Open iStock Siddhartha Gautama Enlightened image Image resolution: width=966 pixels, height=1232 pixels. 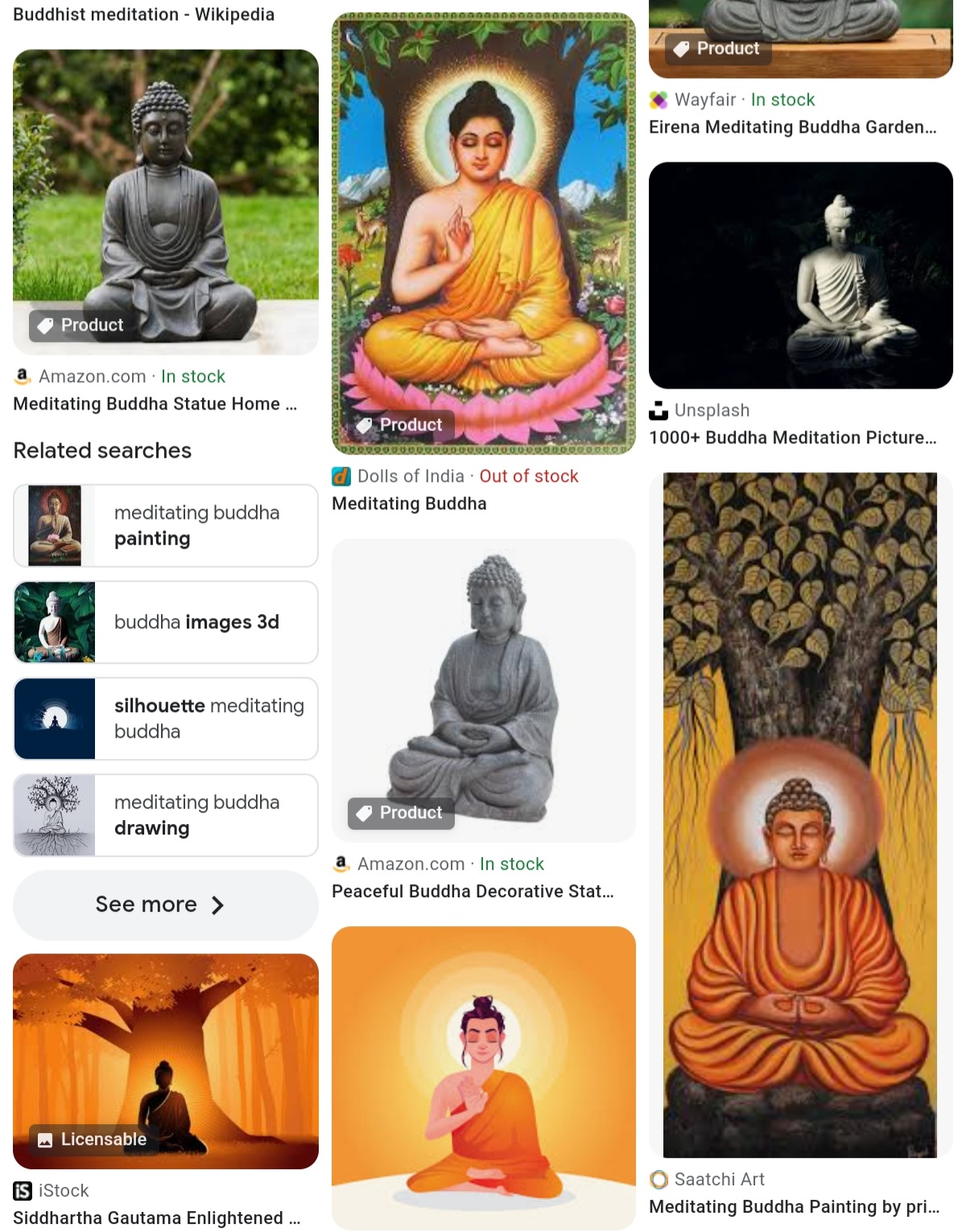pyautogui.click(x=165, y=1061)
